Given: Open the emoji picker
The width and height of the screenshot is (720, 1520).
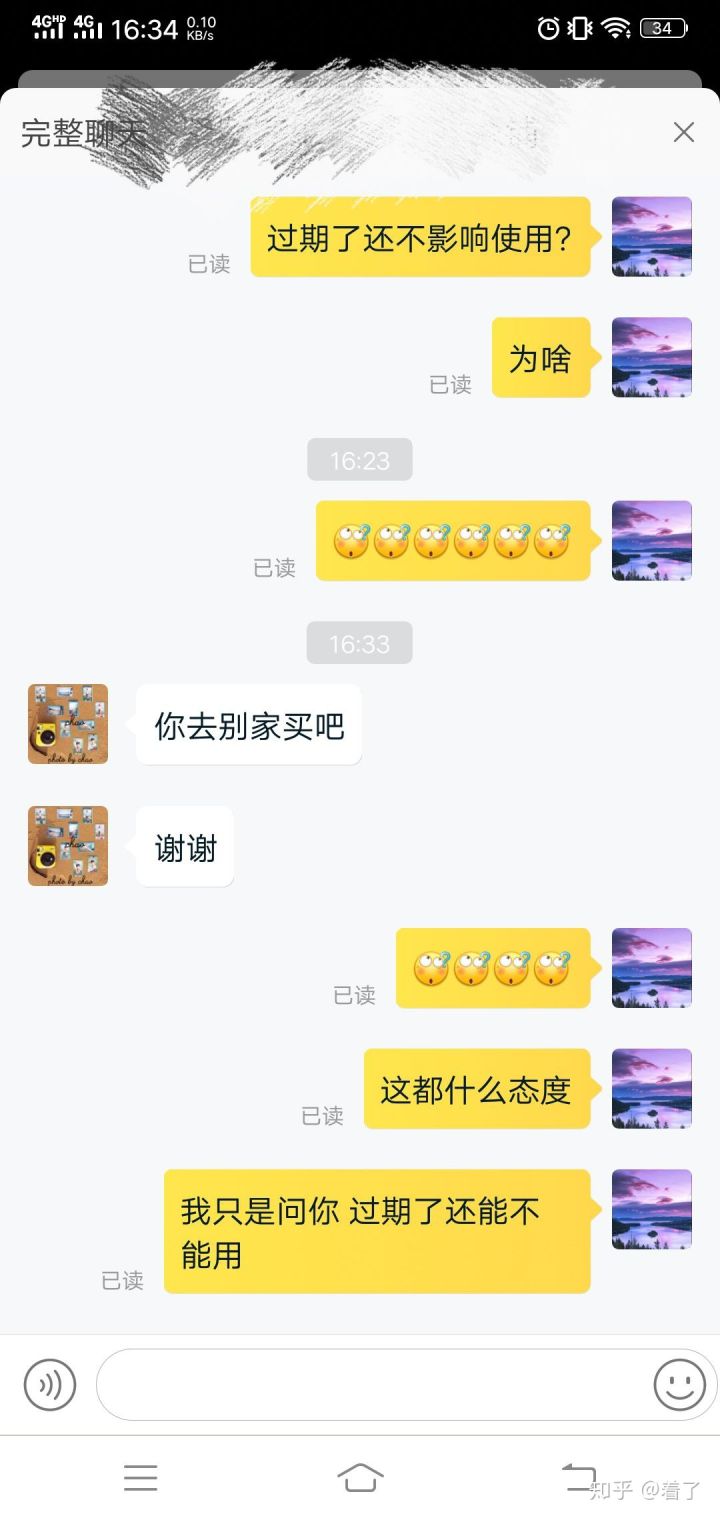Looking at the screenshot, I should [x=679, y=1385].
